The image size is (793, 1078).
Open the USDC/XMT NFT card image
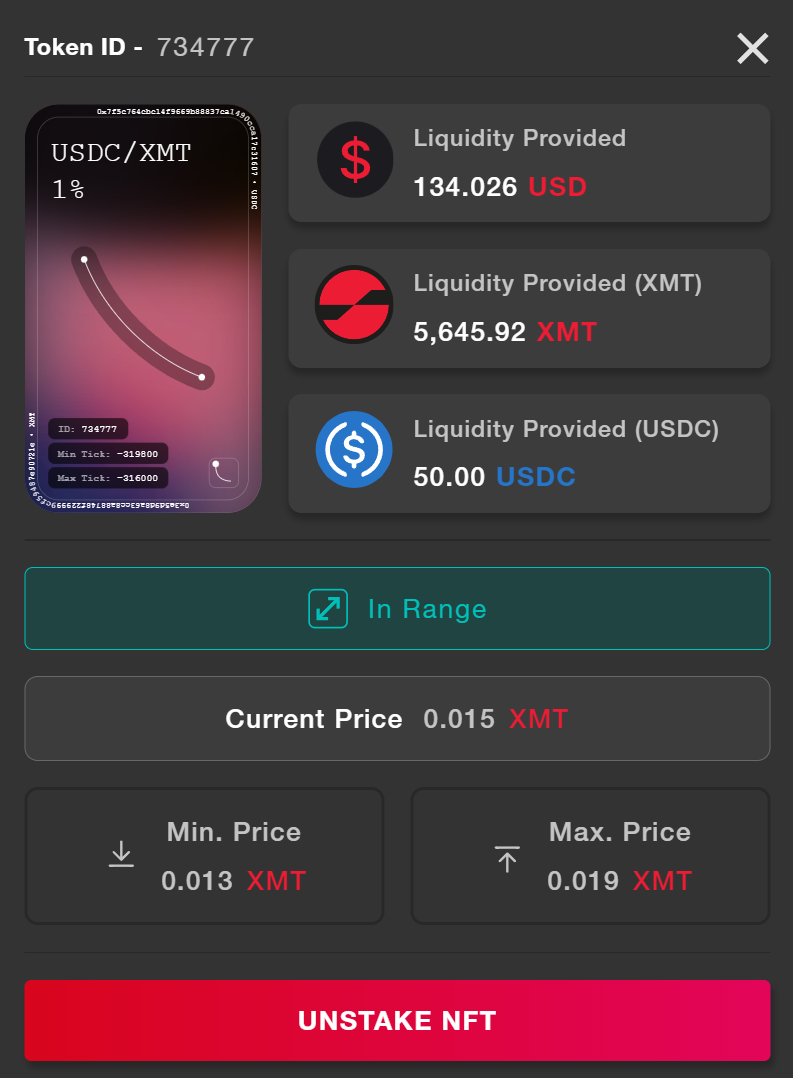coord(143,309)
